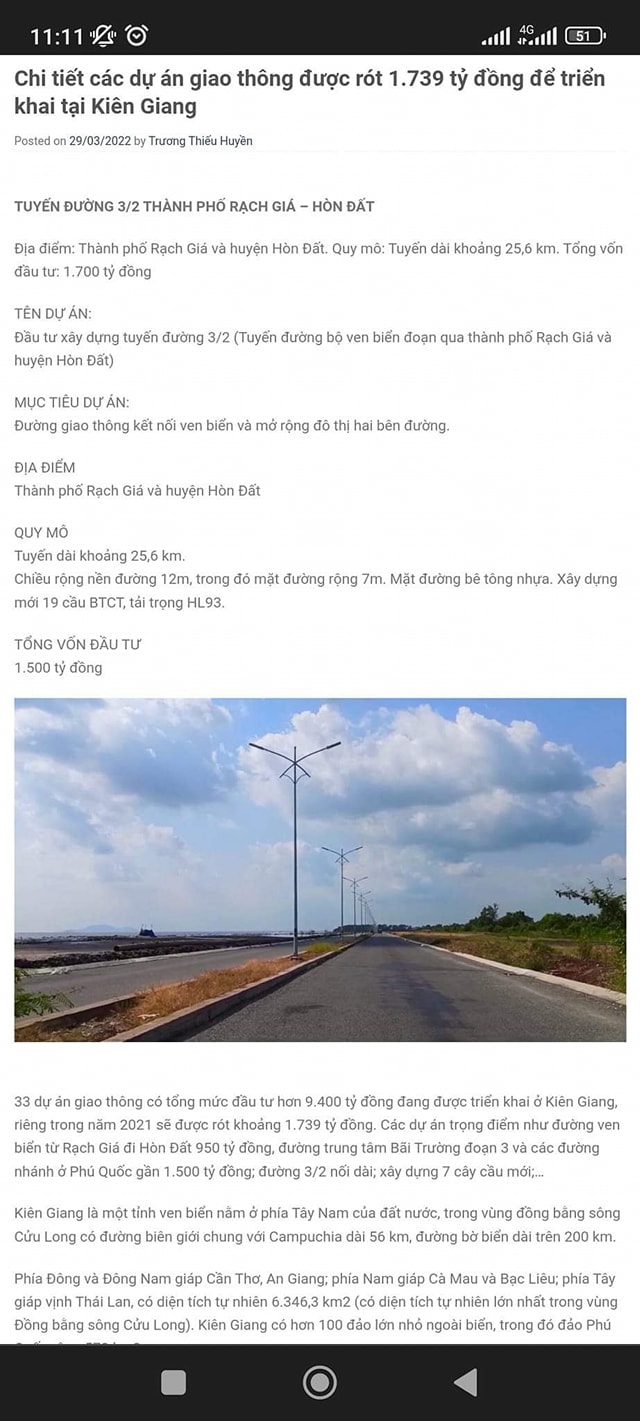The width and height of the screenshot is (640, 1421).
Task: Open author Trương Thiếu Huyền's page
Action: click(x=200, y=141)
